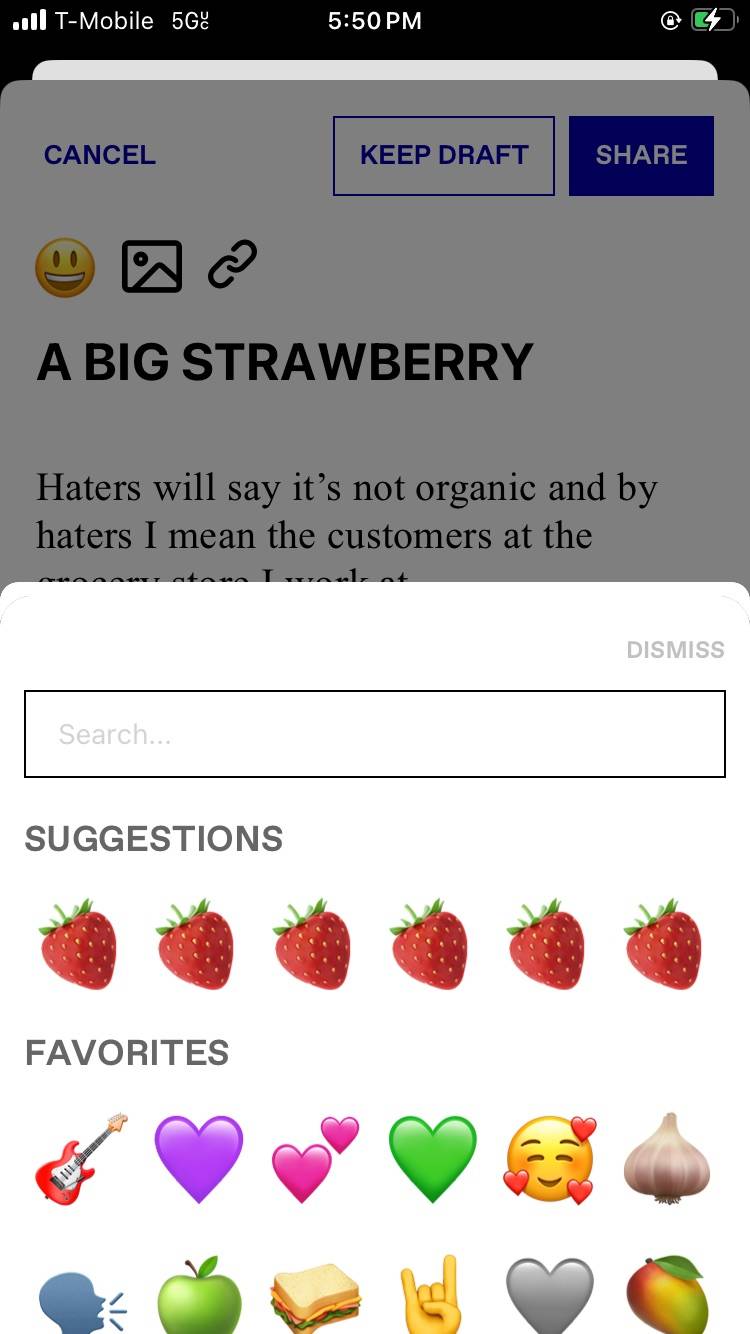Cancel the post draft
Viewport: 750px width, 1334px height.
click(x=100, y=155)
